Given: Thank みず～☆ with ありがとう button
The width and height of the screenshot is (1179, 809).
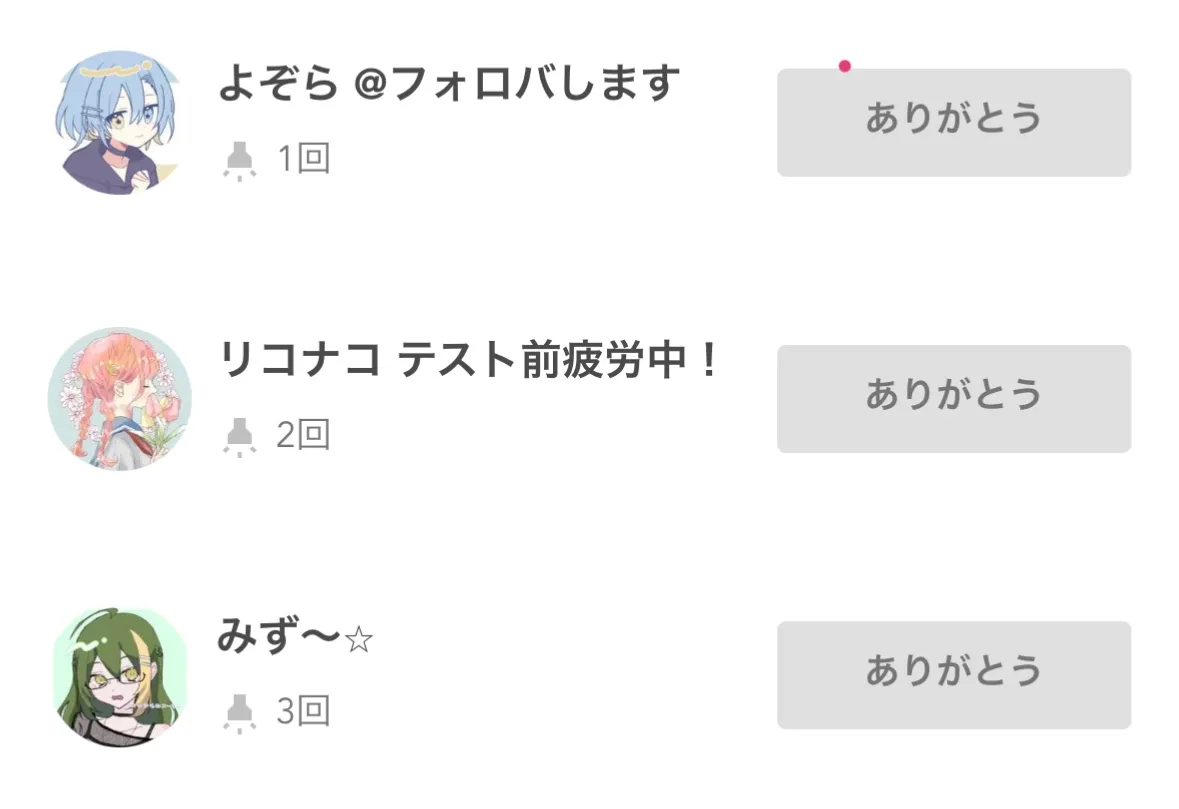Looking at the screenshot, I should point(953,674).
